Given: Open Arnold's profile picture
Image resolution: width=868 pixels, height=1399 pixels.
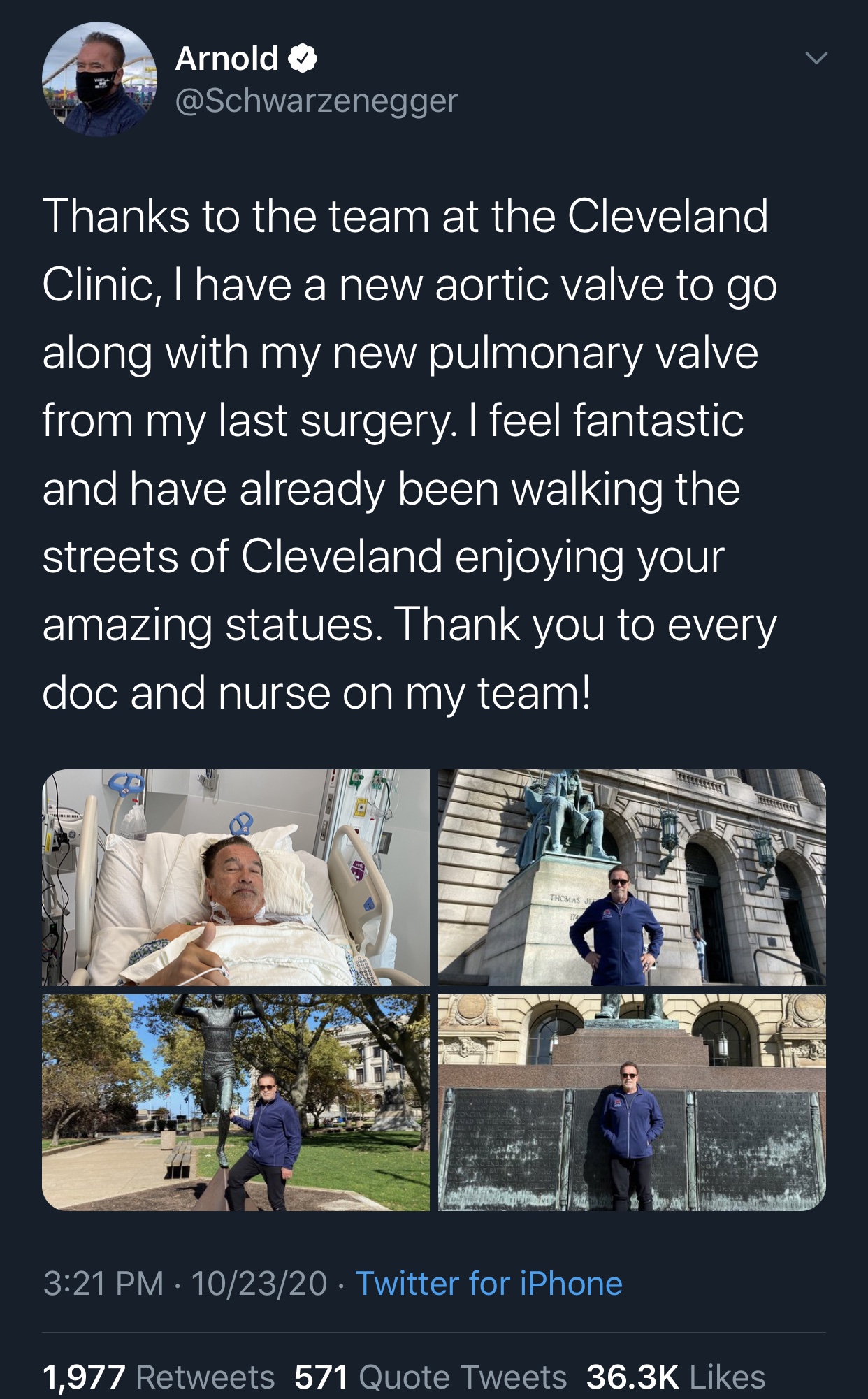Looking at the screenshot, I should (x=99, y=79).
